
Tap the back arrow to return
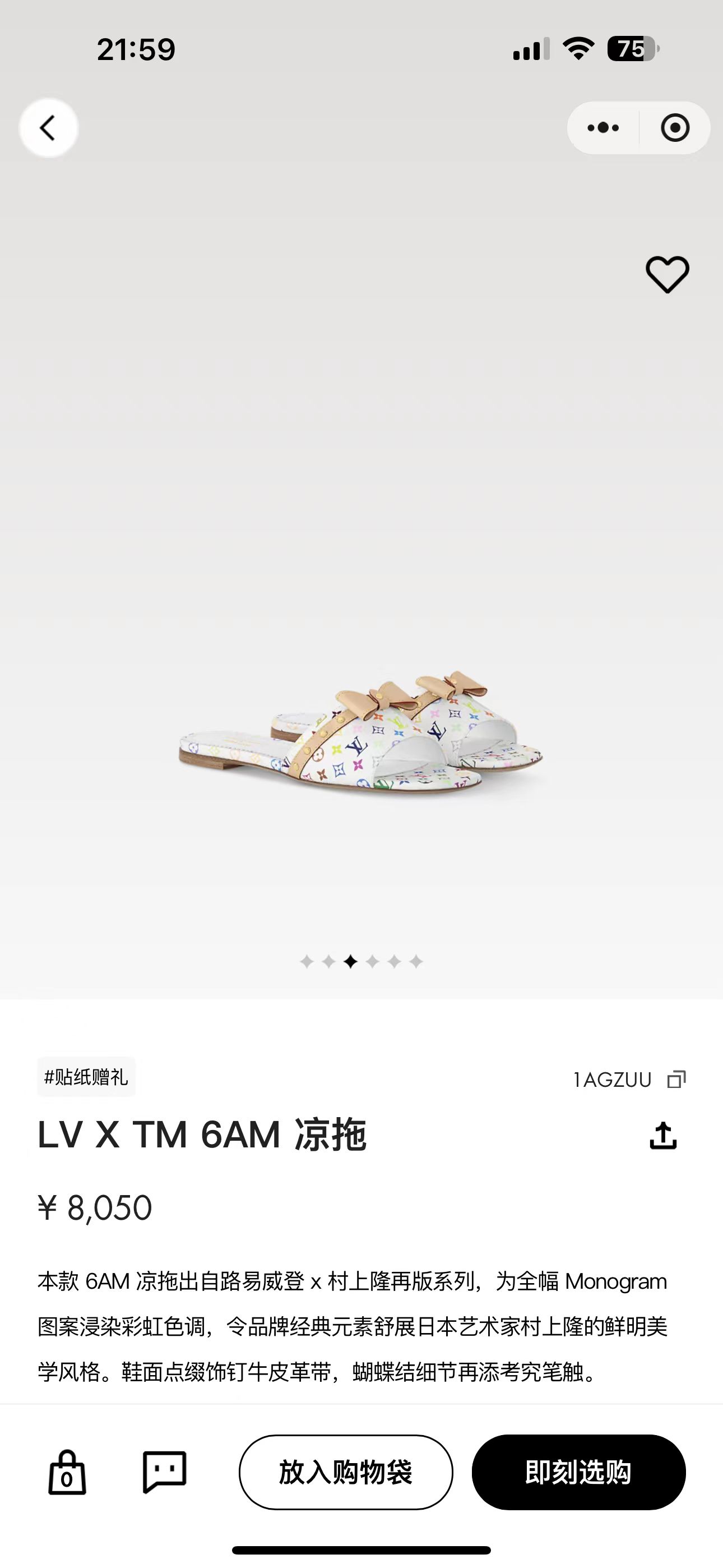tap(48, 128)
